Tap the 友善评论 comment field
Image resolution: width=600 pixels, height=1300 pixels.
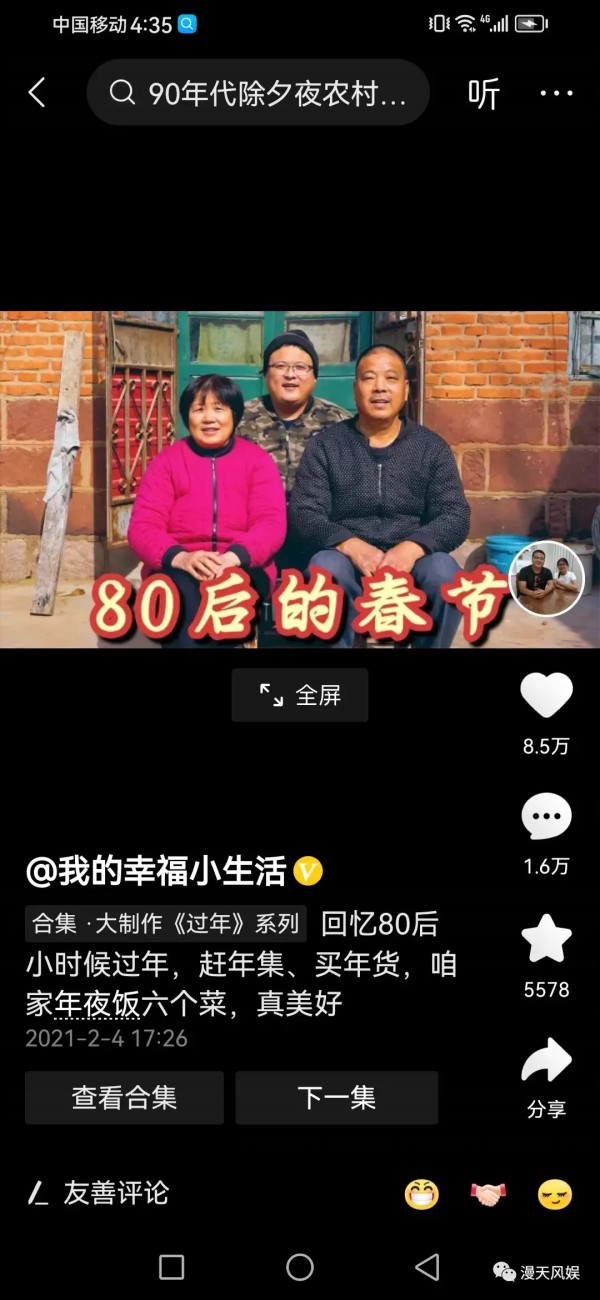[x=116, y=1193]
